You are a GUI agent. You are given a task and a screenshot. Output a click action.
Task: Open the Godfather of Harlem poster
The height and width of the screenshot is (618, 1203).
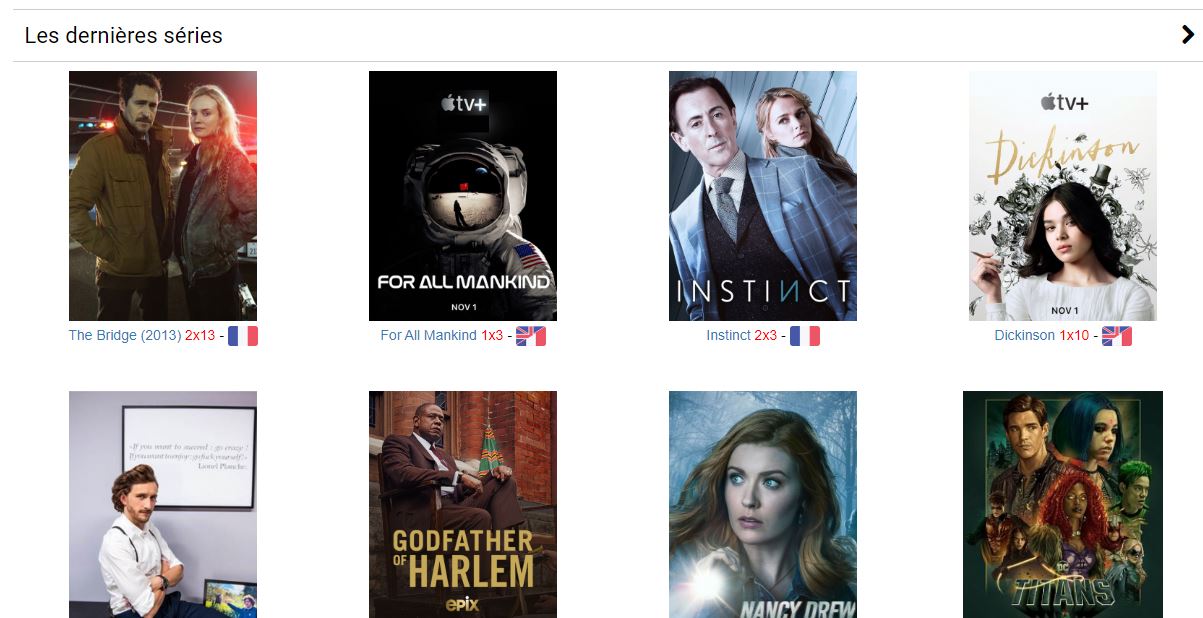463,504
